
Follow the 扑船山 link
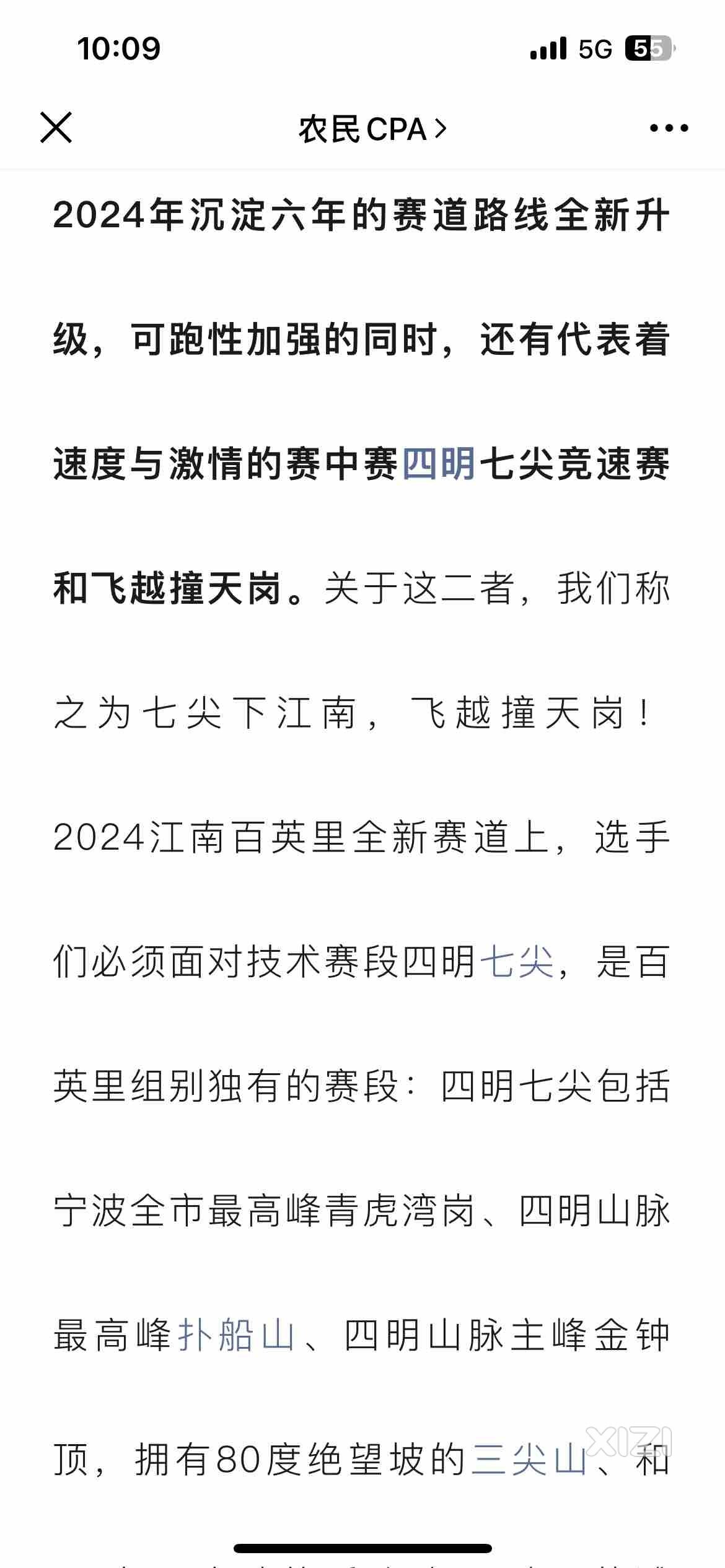pos(236,1335)
